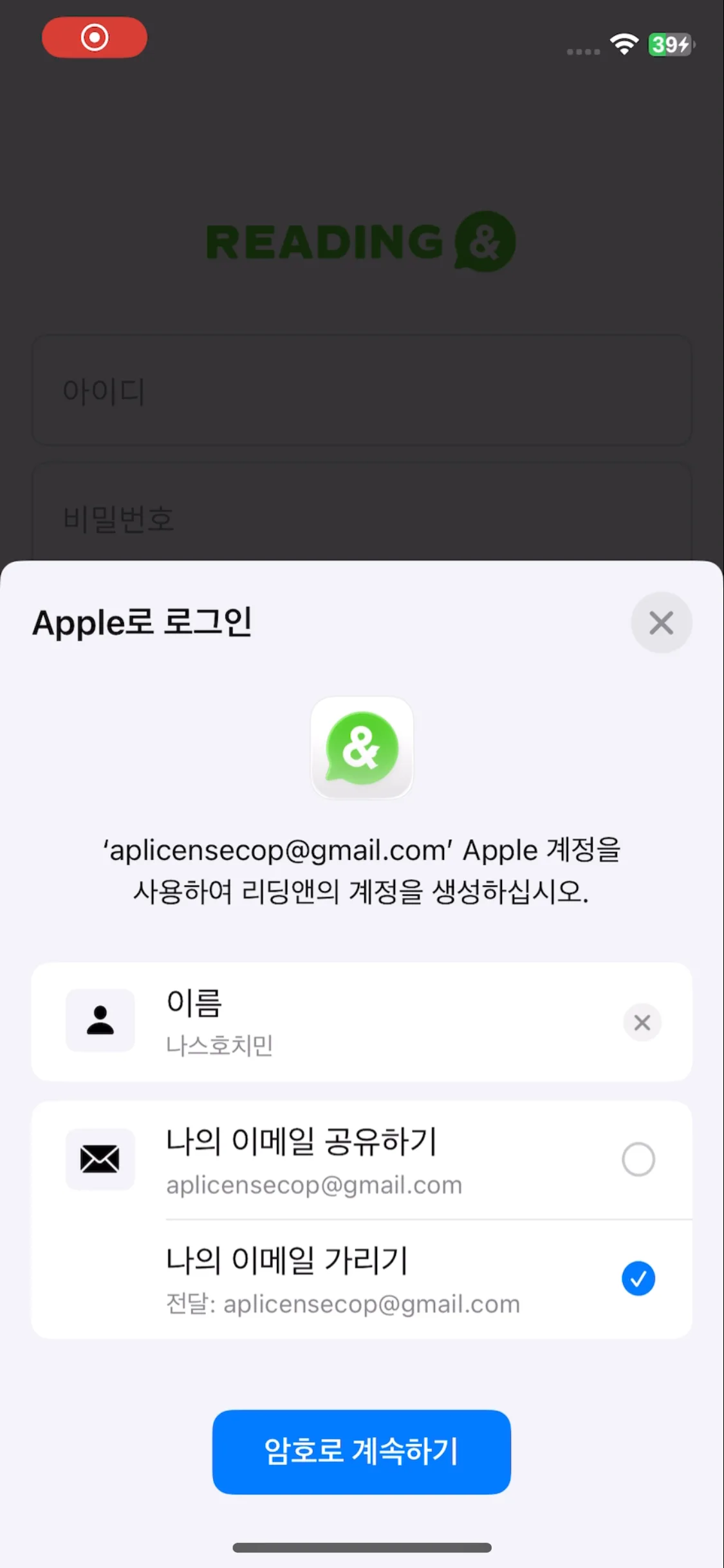This screenshot has width=724, height=1568.
Task: Click the envelope icon next to email options
Action: click(100, 1161)
